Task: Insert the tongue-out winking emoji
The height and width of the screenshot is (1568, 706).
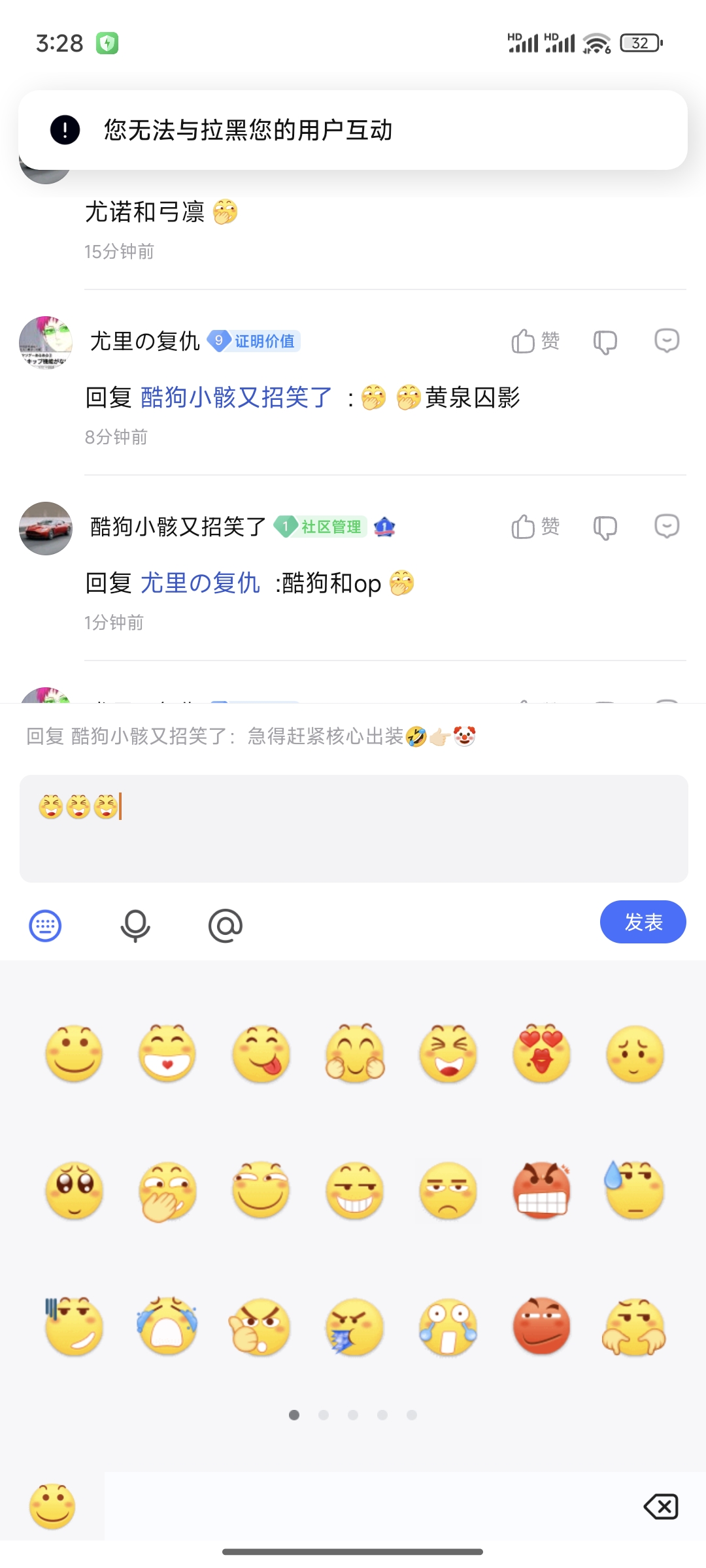Action: coord(261,1053)
